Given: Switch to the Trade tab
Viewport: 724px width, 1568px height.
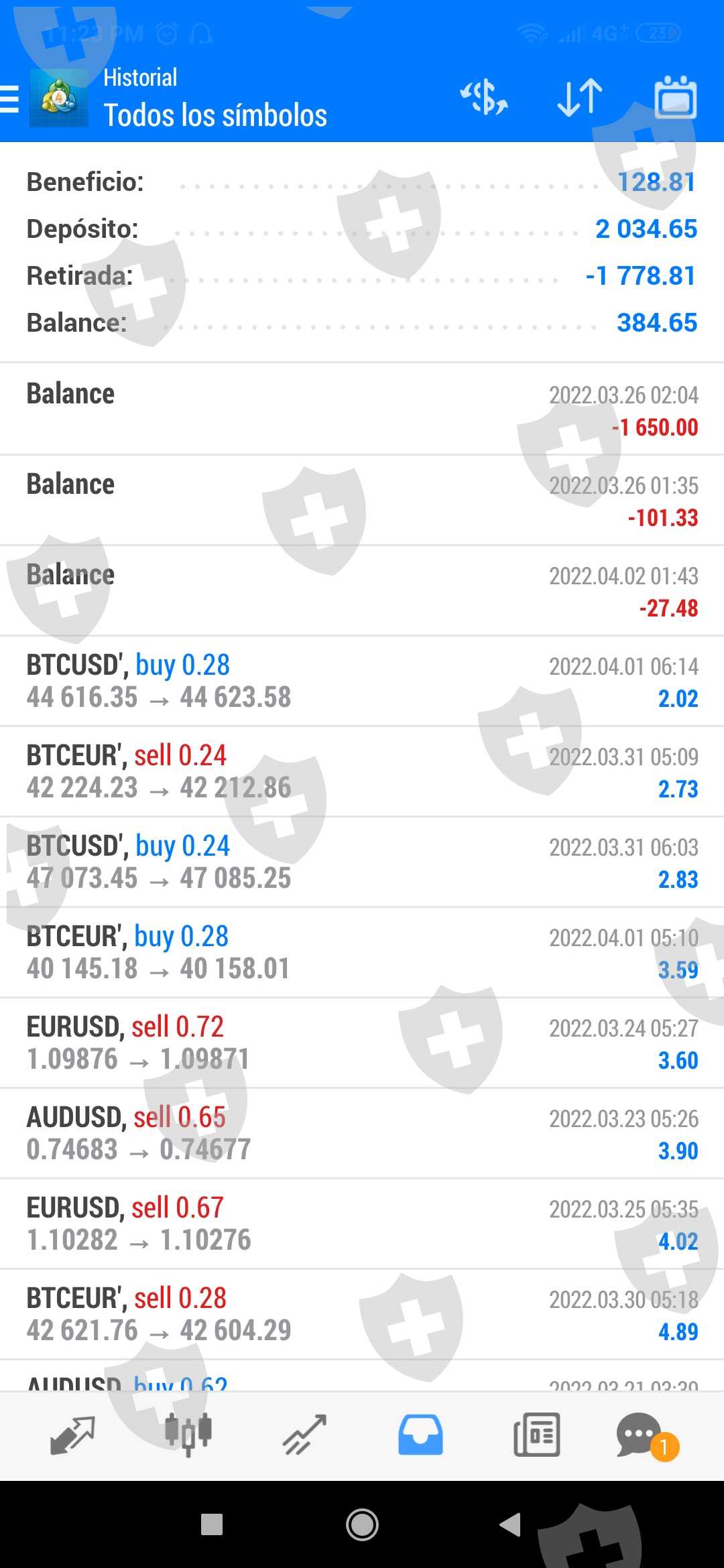Looking at the screenshot, I should 304,1435.
